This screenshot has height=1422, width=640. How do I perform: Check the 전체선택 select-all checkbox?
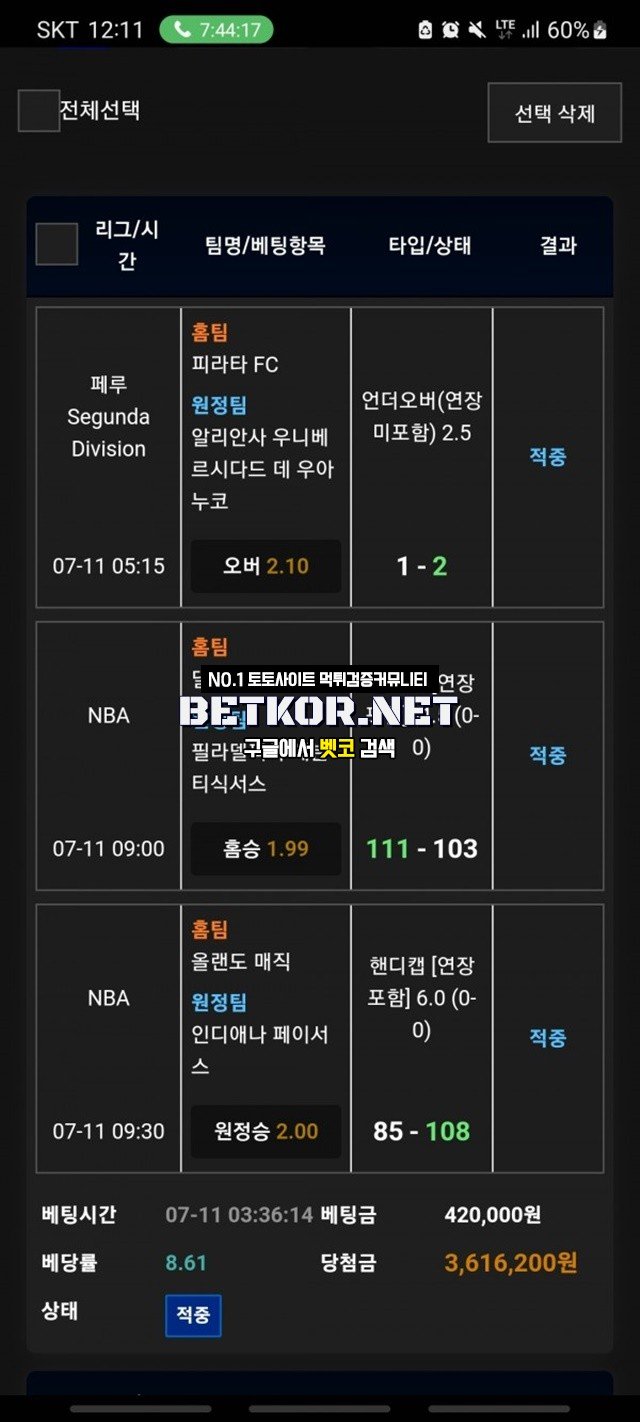(39, 110)
